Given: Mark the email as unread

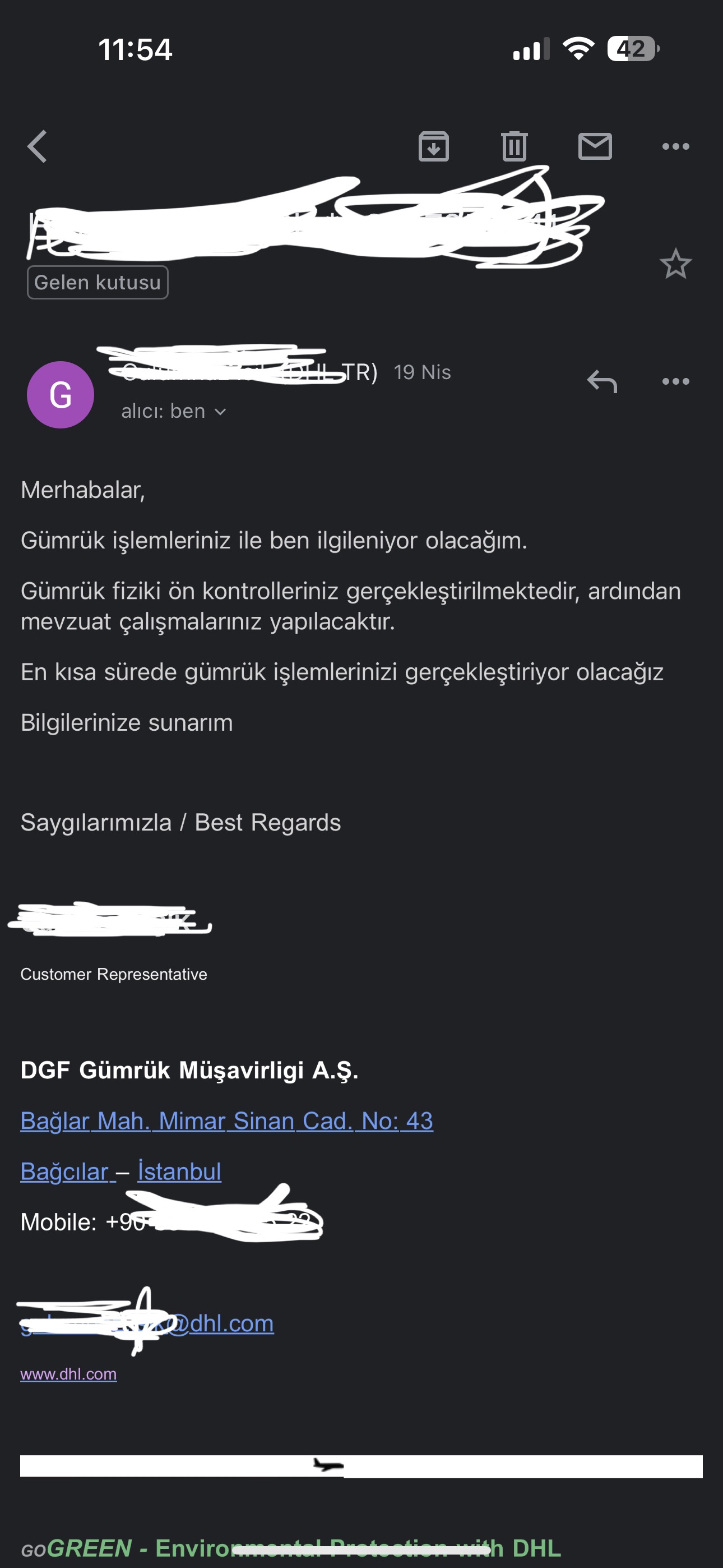Looking at the screenshot, I should pos(595,147).
